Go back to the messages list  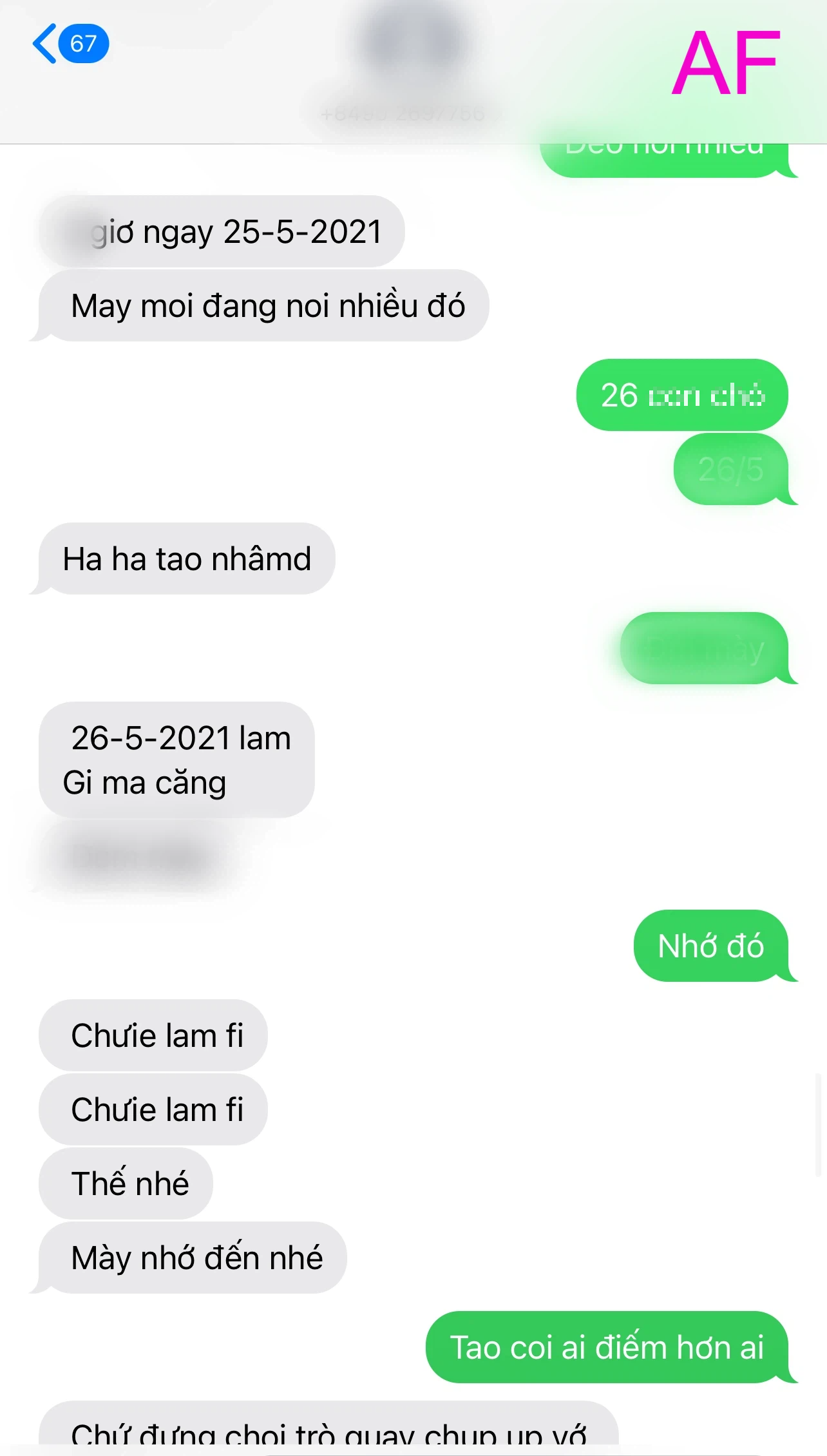click(x=70, y=44)
